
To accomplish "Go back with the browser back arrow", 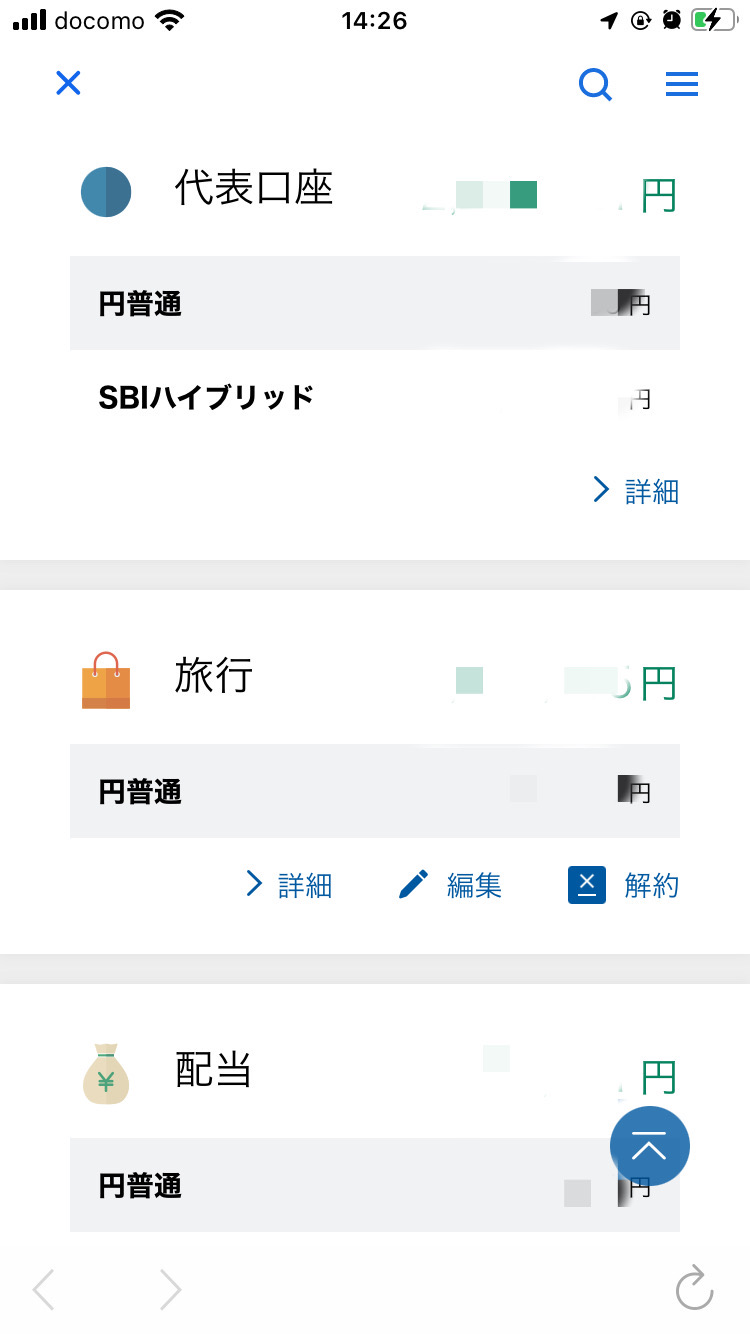I will coord(44,1289).
